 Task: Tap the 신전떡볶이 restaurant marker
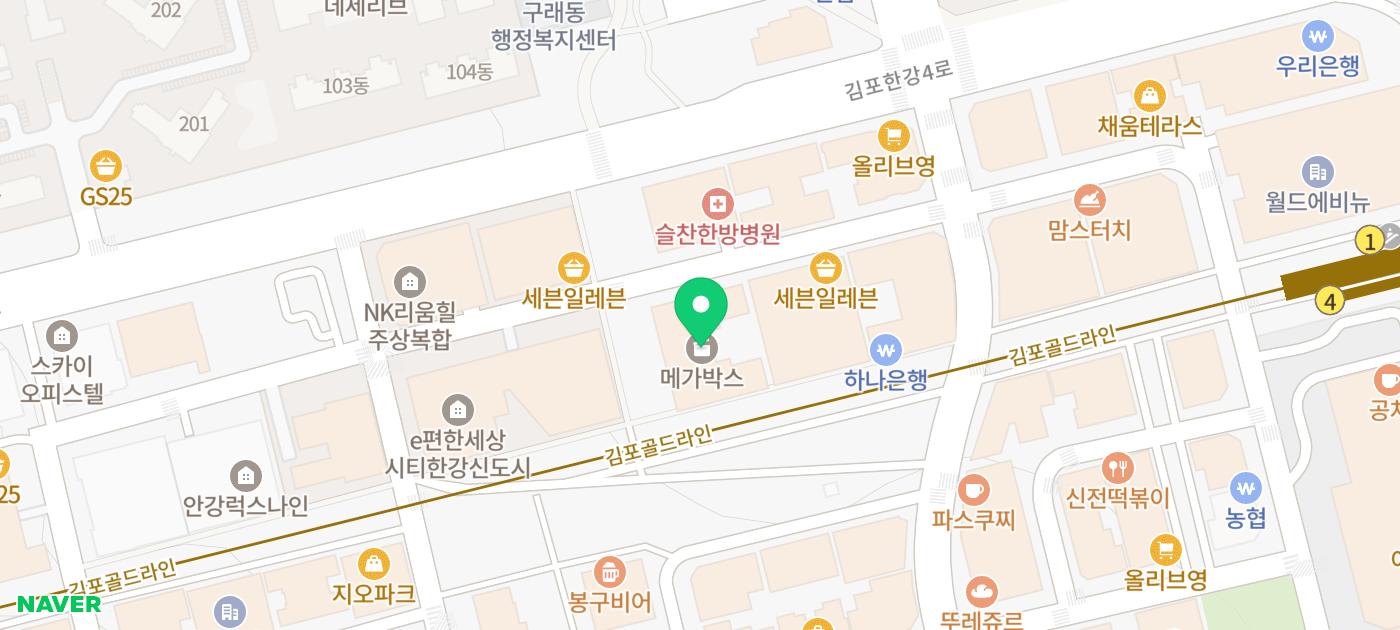(x=1117, y=467)
